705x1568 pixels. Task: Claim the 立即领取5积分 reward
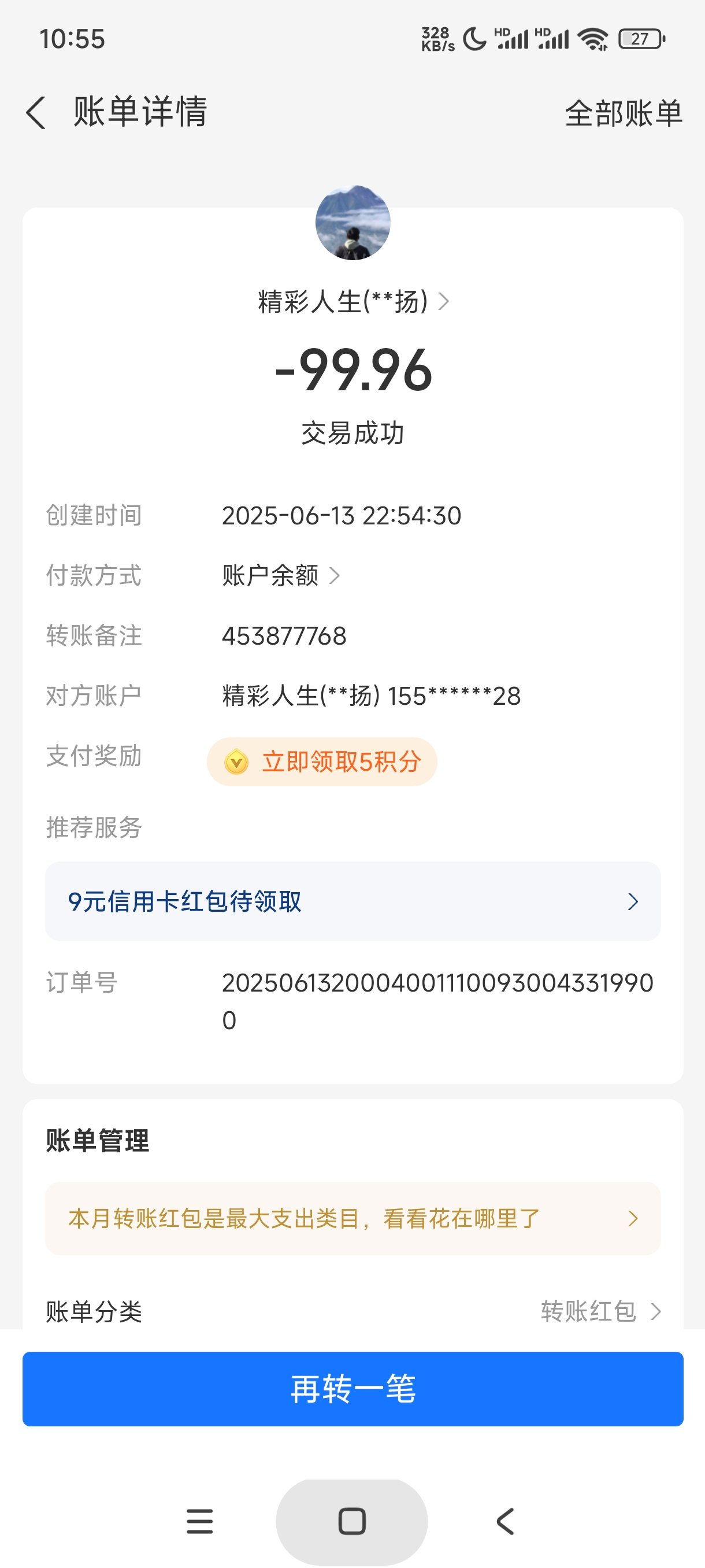[322, 761]
